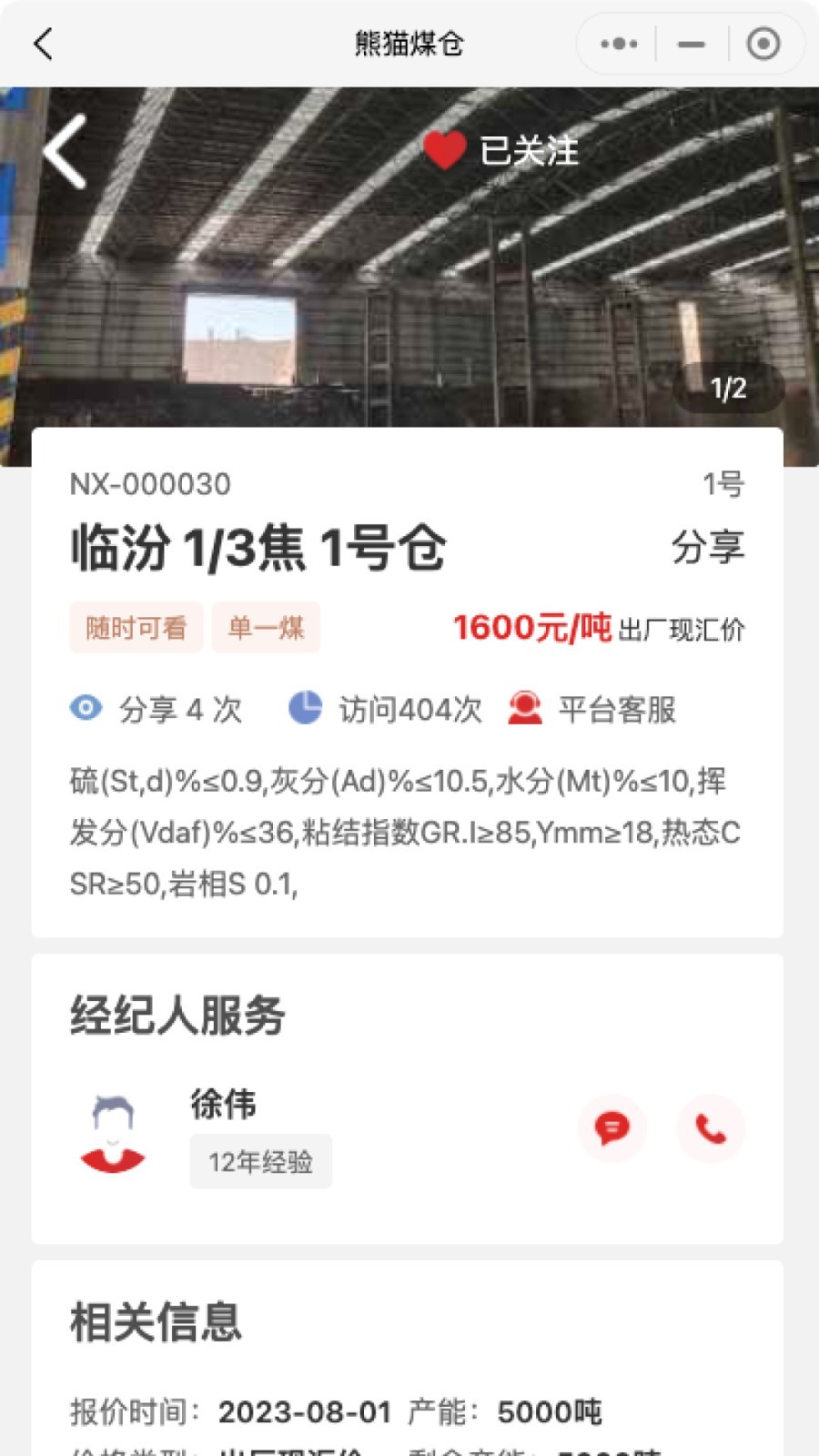
Task: Unfollow via the 已关注 heart button
Action: tap(500, 151)
